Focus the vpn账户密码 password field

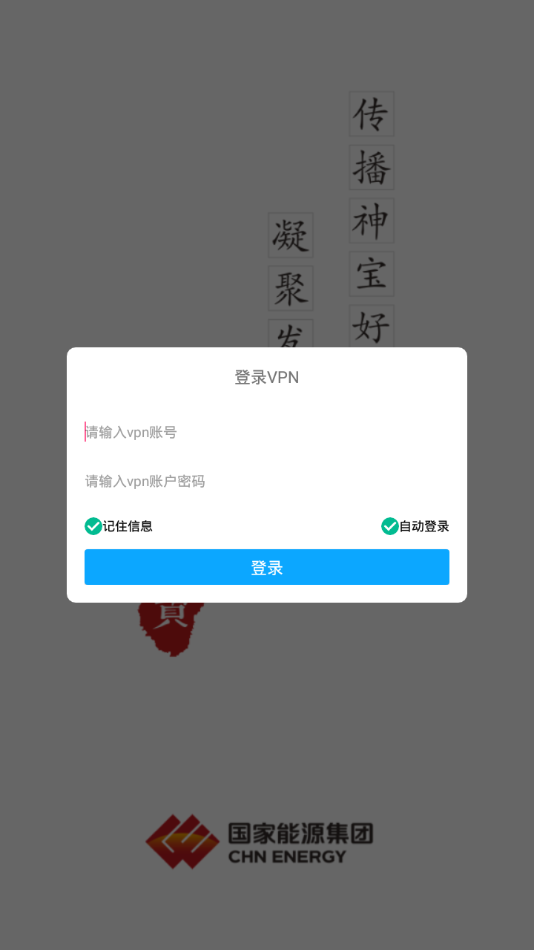[x=267, y=482]
